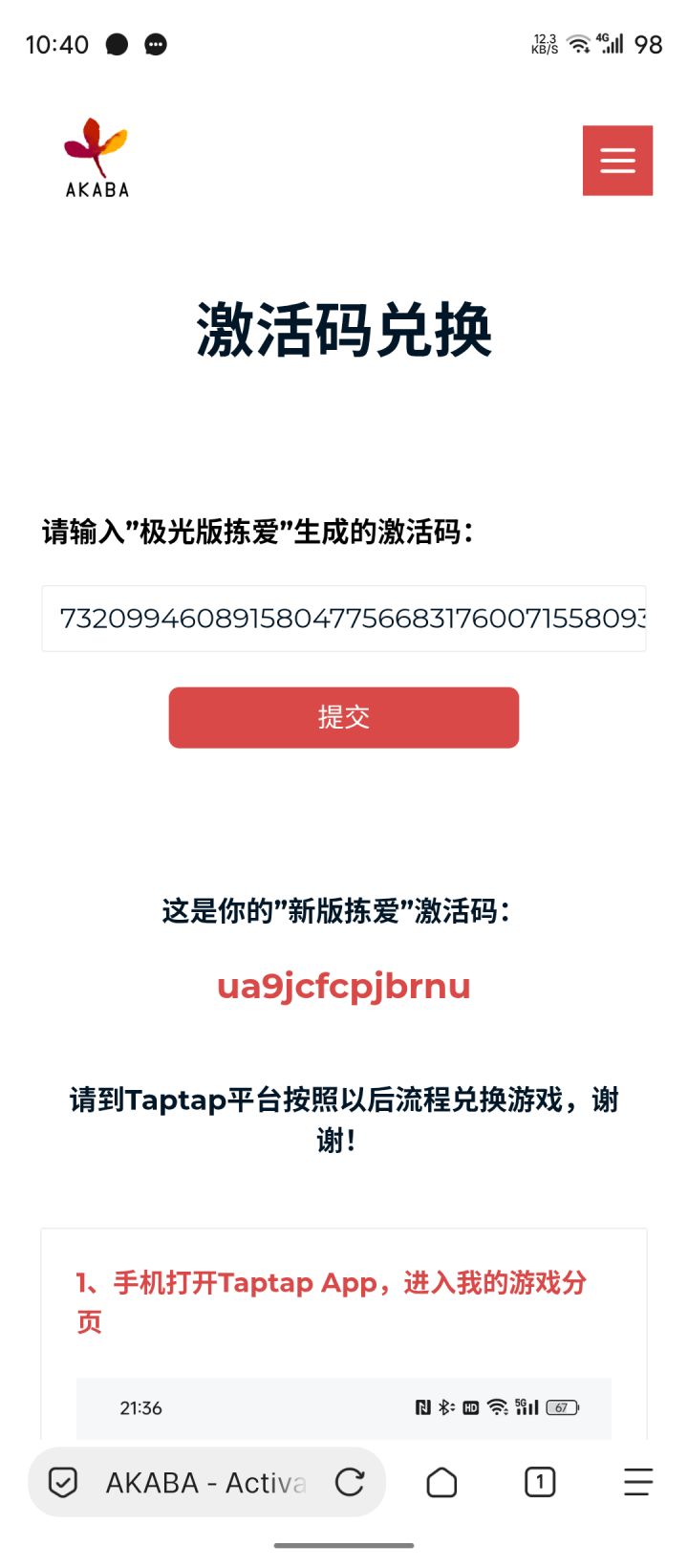Tap the browser reload icon
688x1568 pixels.
pos(351,1482)
